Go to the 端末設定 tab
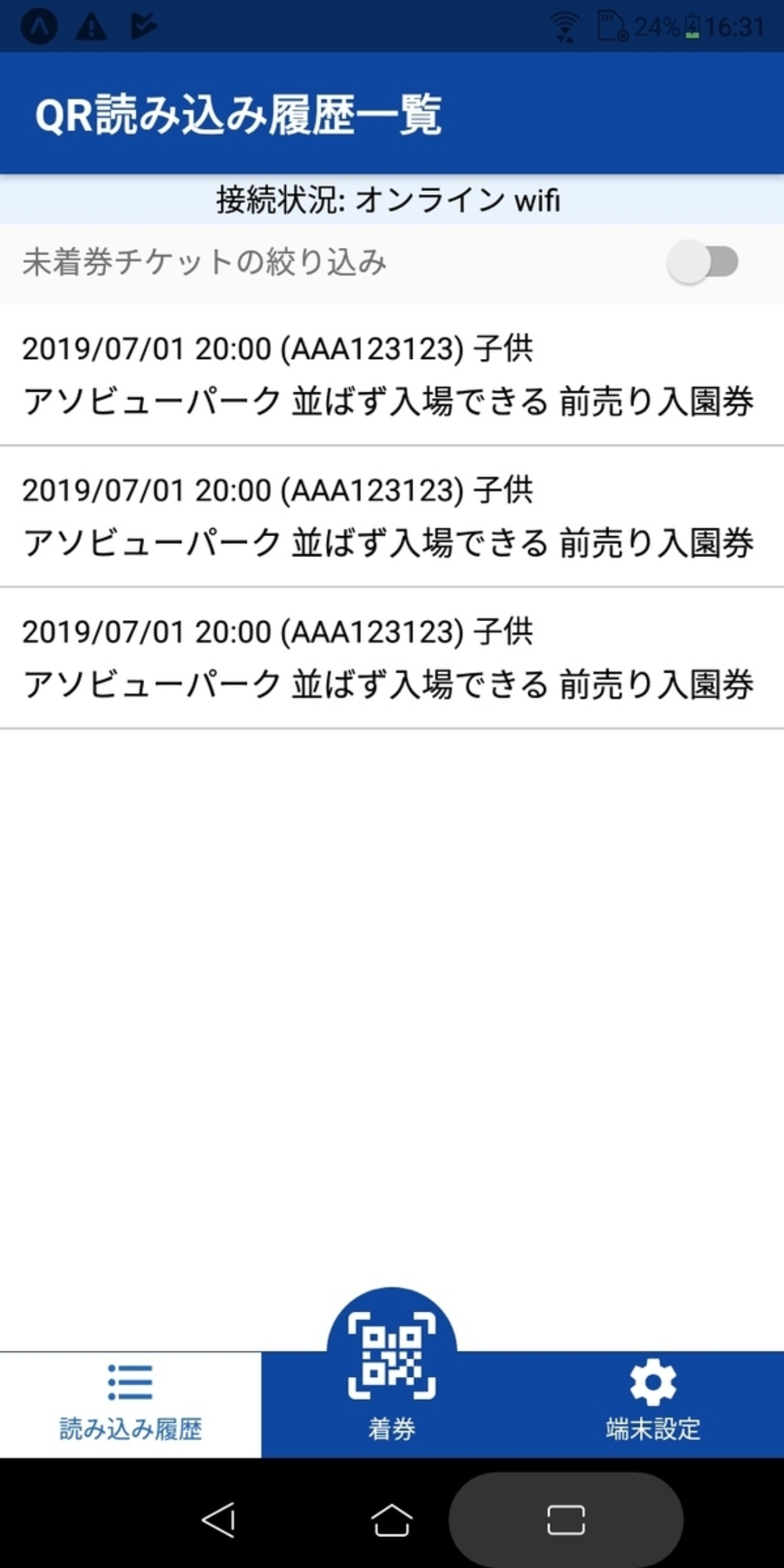 point(653,1403)
